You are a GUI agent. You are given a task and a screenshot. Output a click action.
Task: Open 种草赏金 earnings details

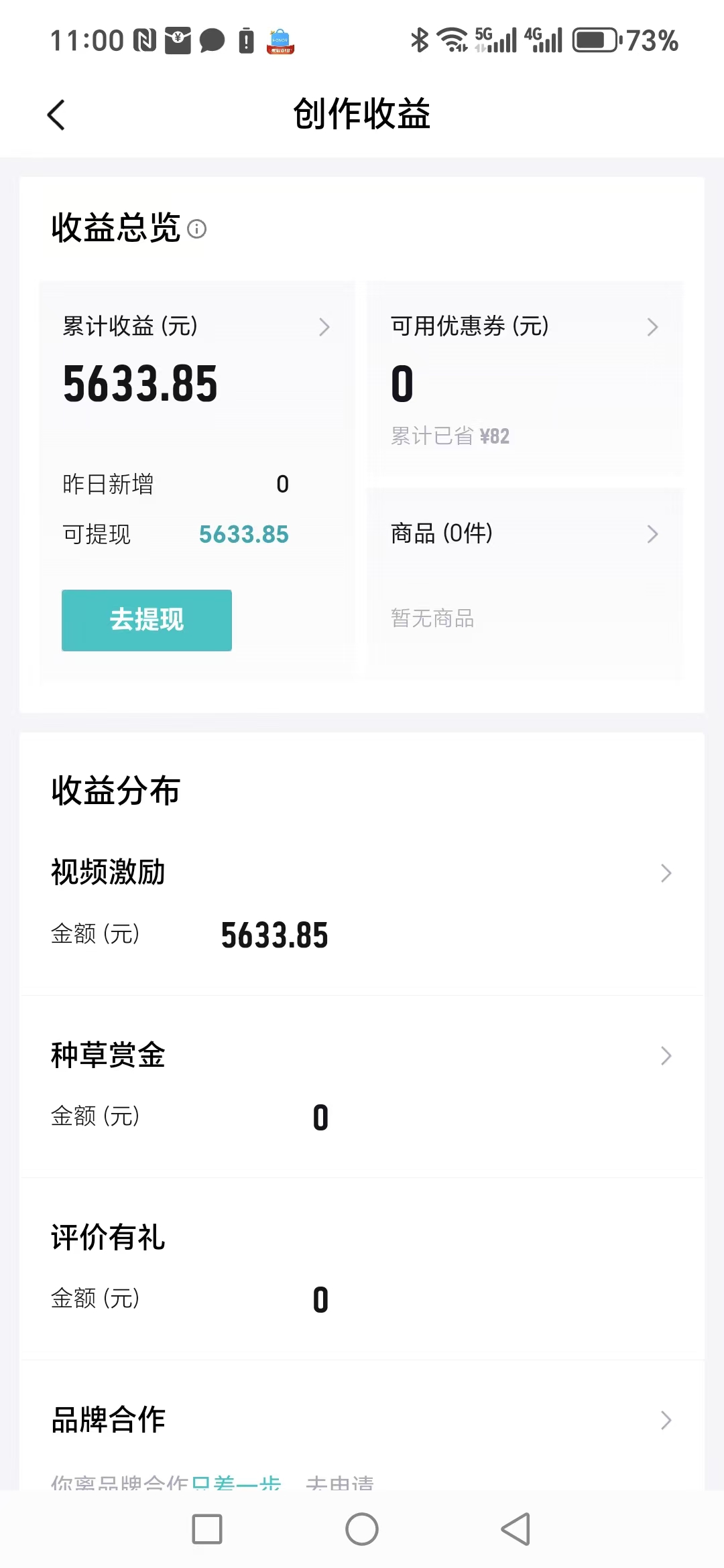pos(362,1087)
